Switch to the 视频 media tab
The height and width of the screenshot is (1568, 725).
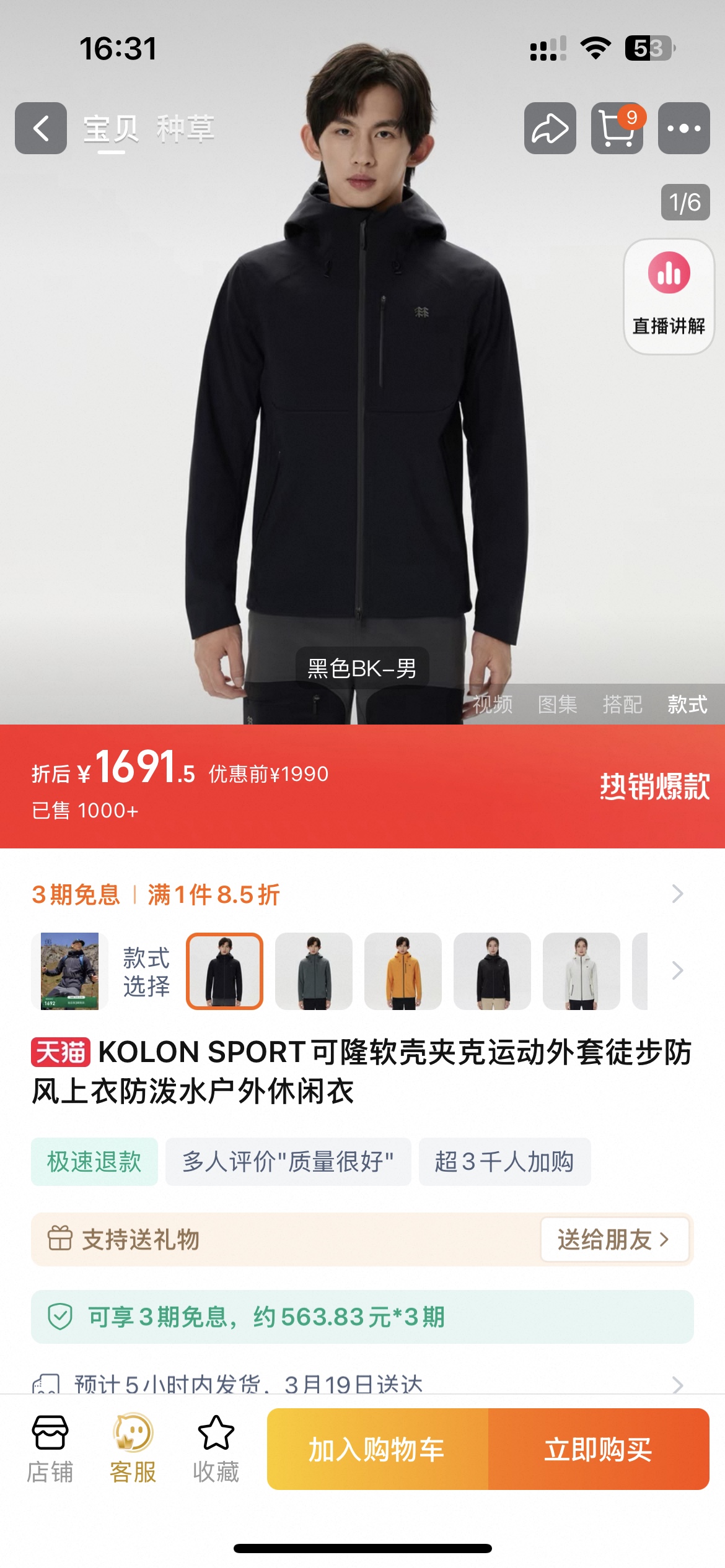(x=493, y=704)
